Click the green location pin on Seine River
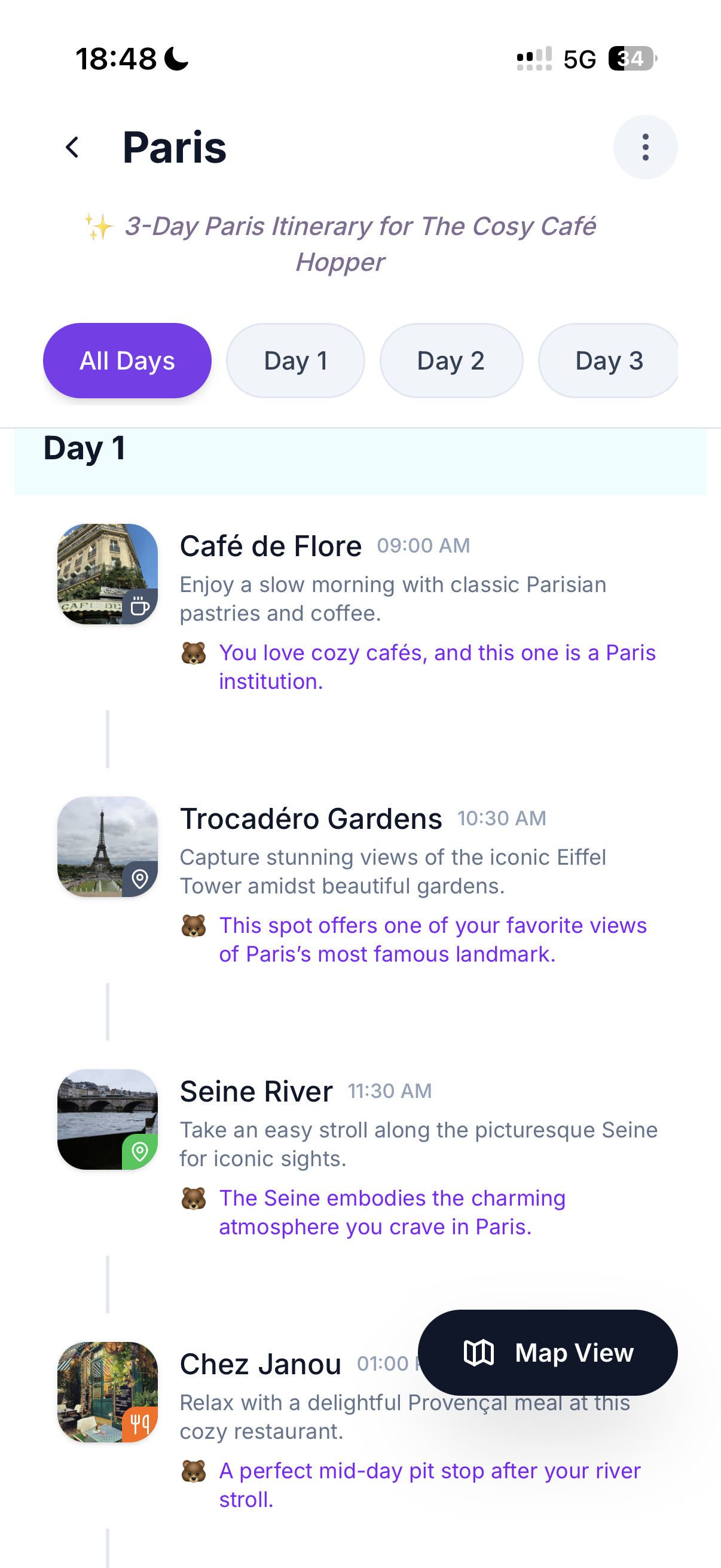721x1568 pixels. tap(140, 1152)
